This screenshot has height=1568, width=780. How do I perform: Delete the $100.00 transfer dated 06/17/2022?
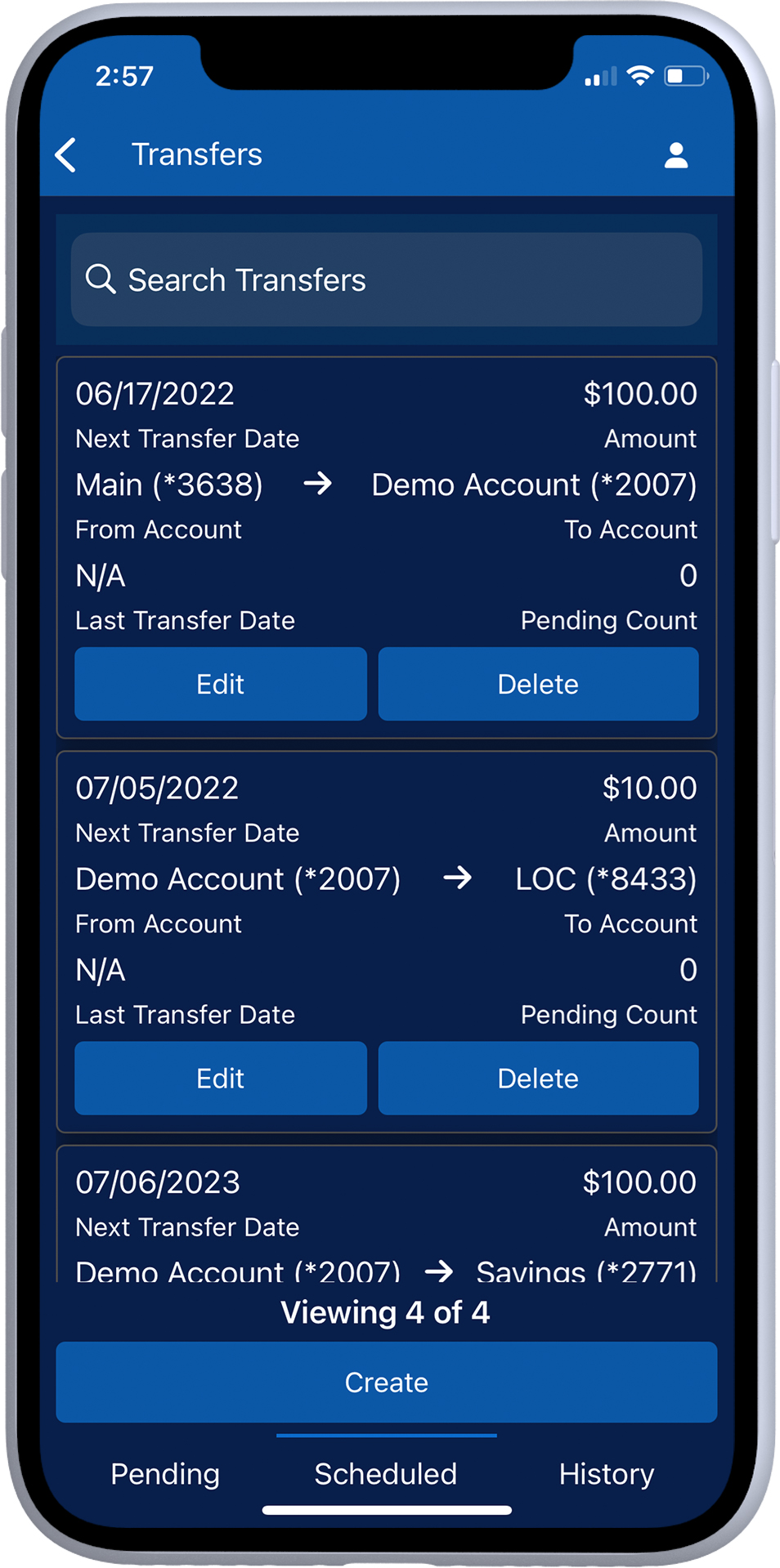tap(538, 684)
